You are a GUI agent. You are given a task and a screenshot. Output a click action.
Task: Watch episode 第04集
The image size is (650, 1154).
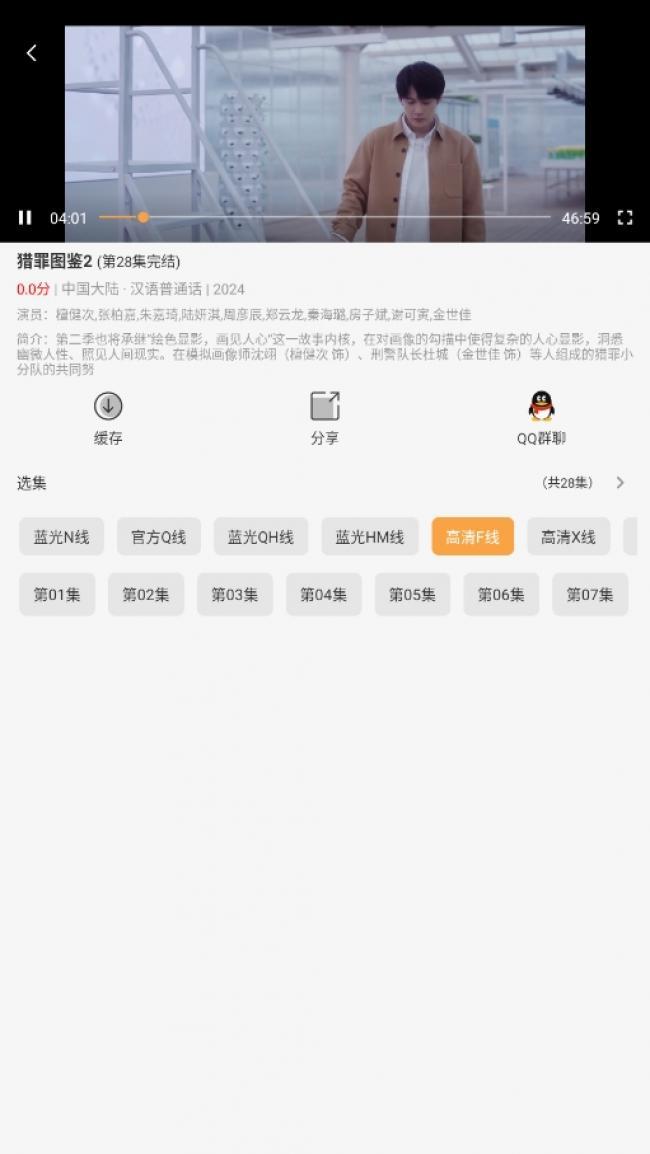[x=324, y=594]
